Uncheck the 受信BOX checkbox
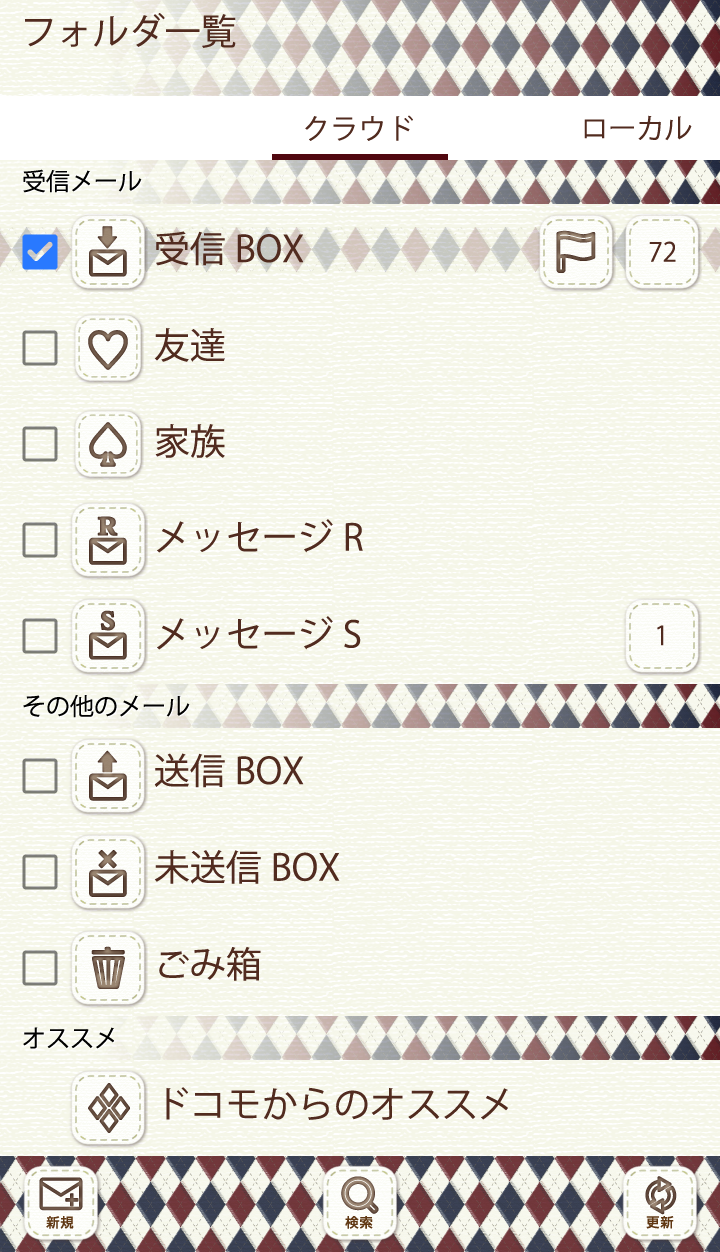This screenshot has width=720, height=1252. [40, 252]
